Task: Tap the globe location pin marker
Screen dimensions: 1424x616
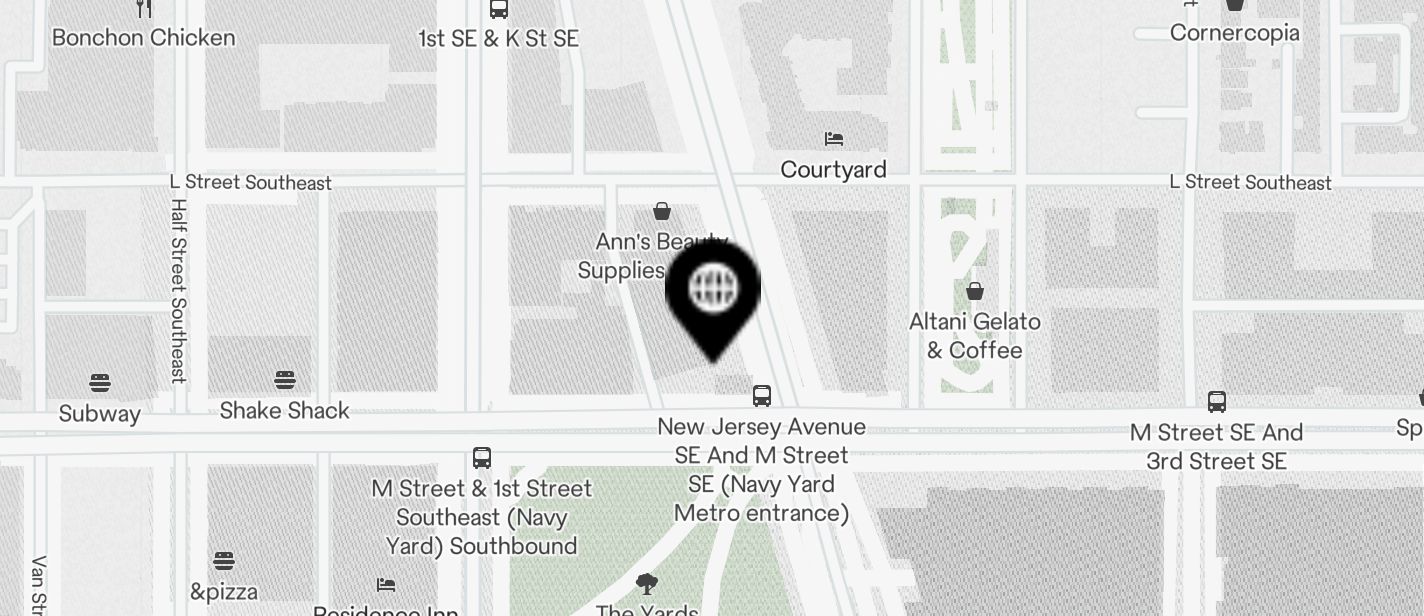Action: (x=713, y=292)
